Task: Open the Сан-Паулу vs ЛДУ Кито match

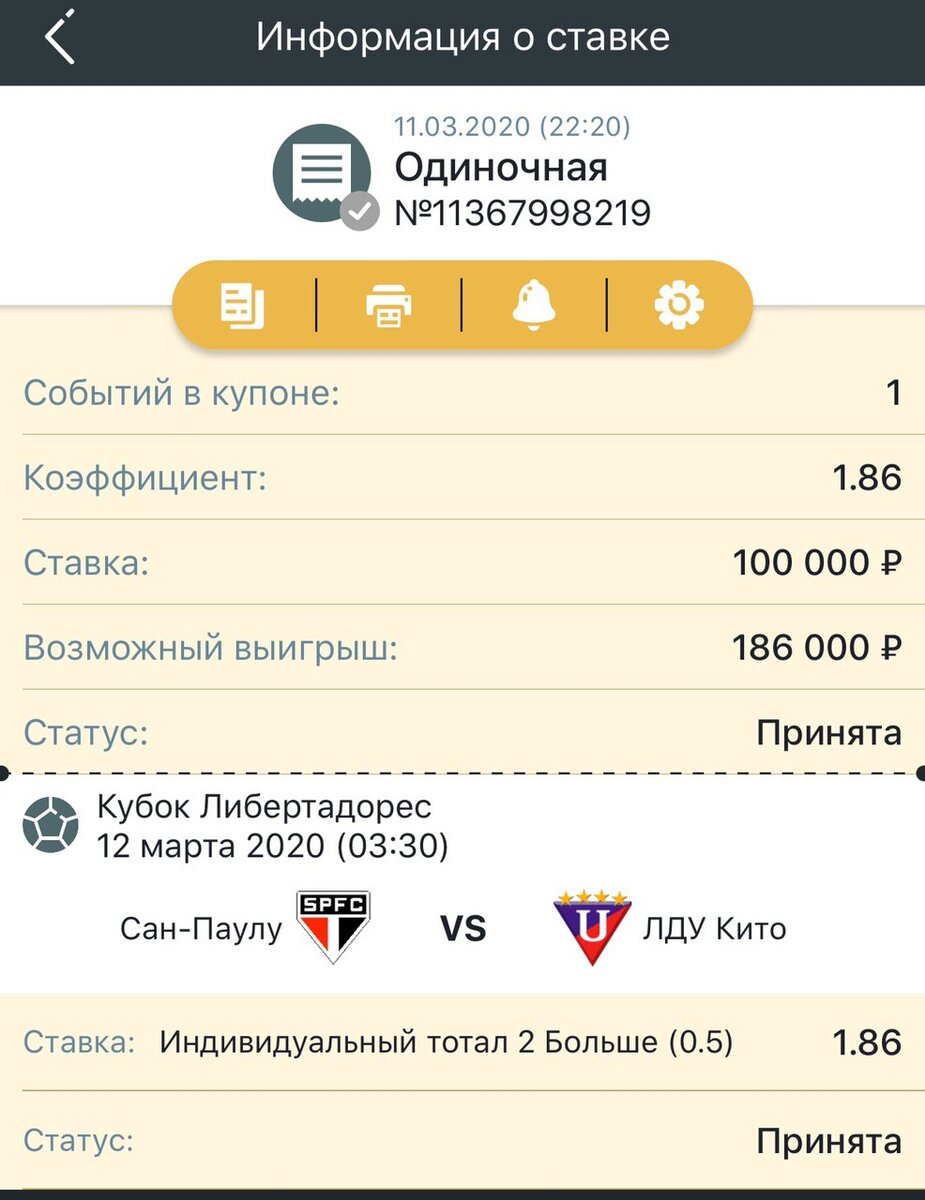Action: tap(462, 928)
